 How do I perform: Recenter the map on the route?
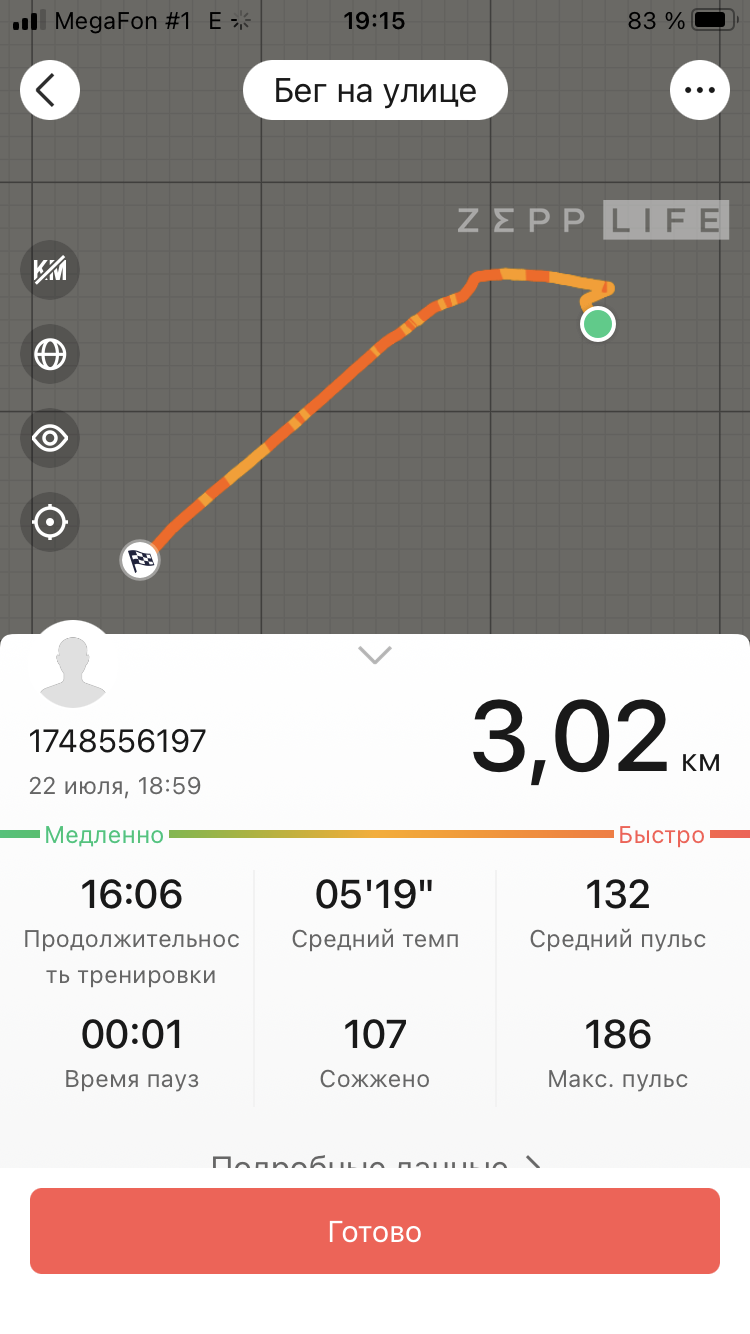(x=50, y=522)
